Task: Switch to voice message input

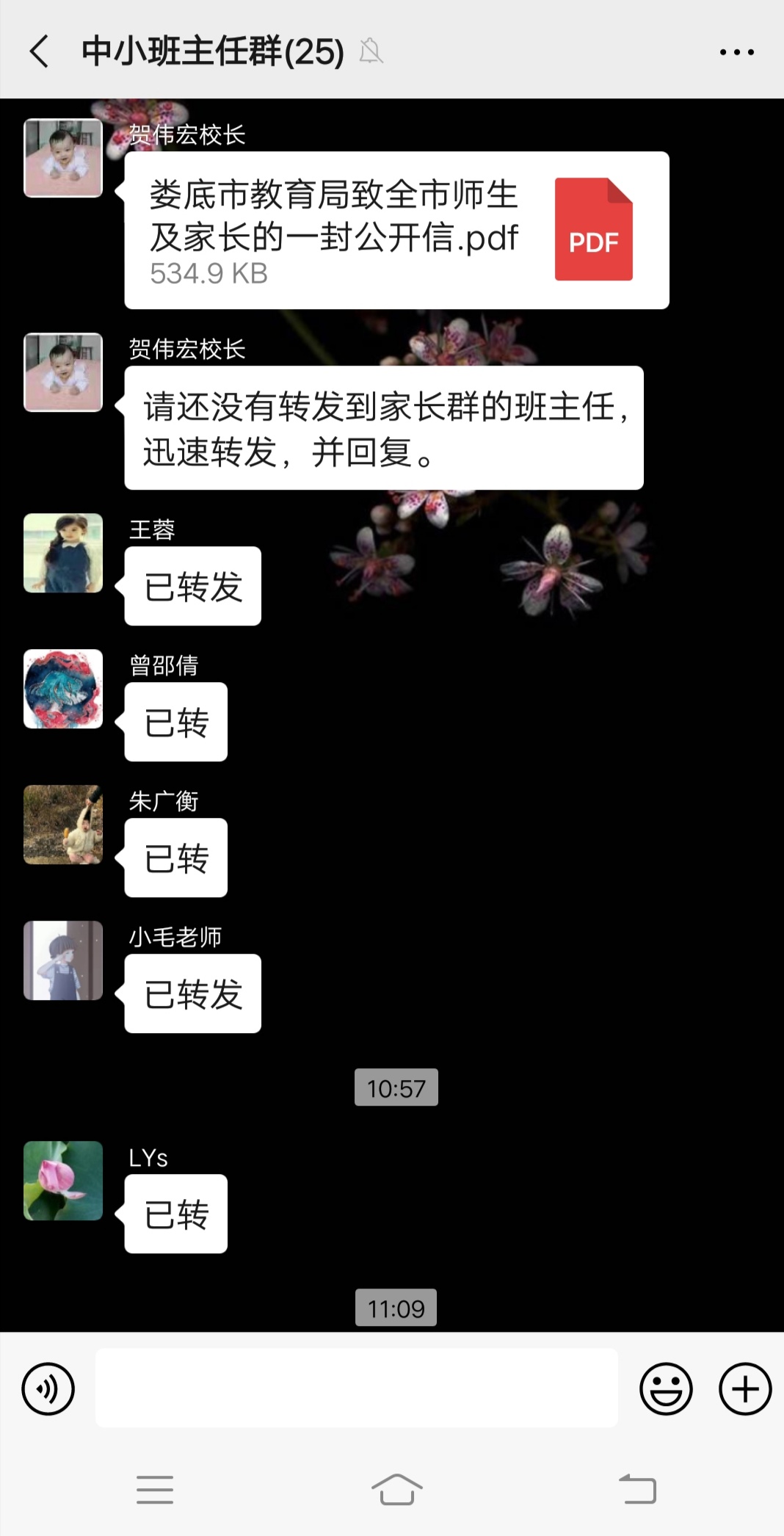Action: (x=48, y=1388)
